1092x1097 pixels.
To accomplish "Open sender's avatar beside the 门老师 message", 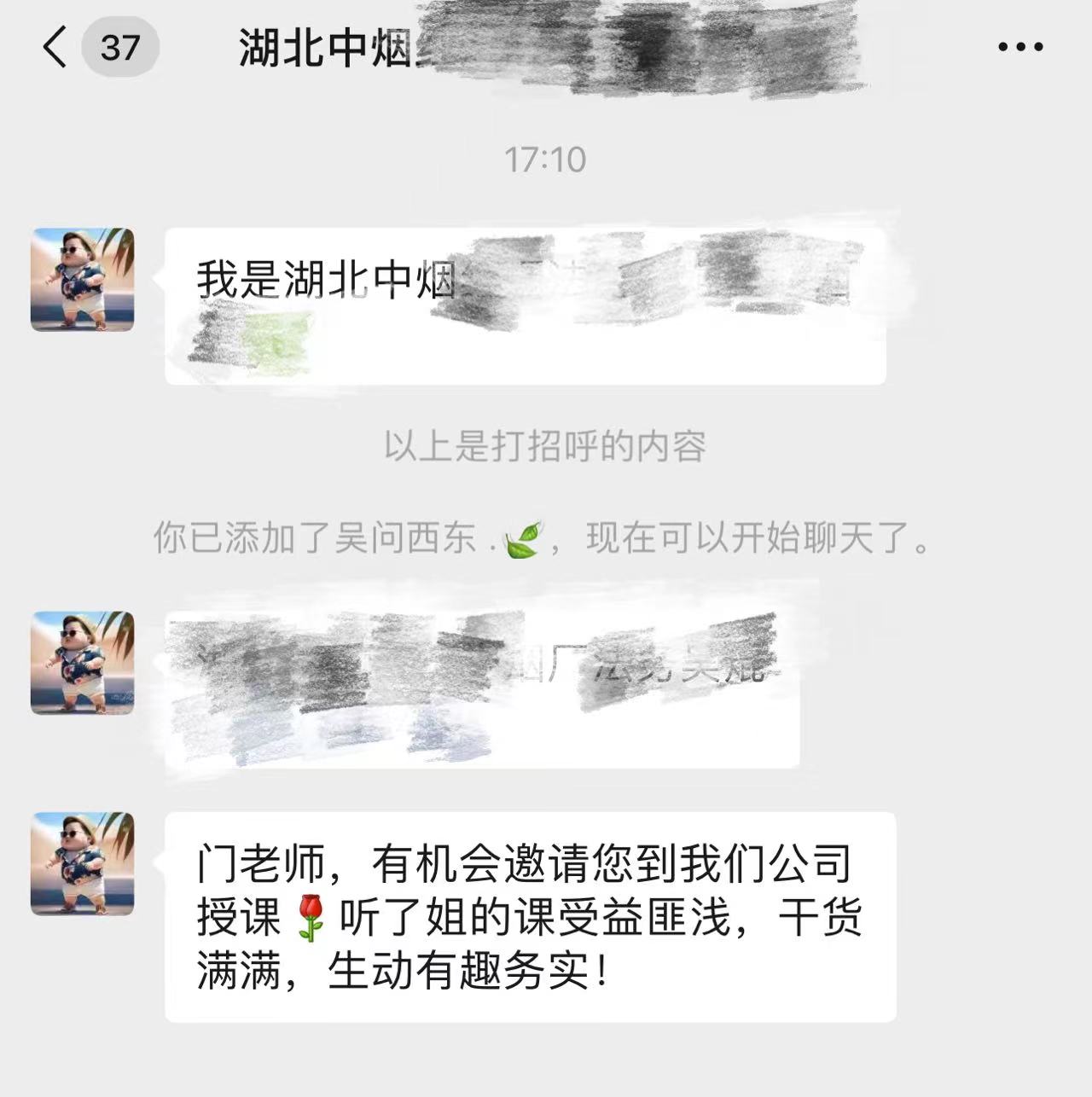I will coord(83,863).
